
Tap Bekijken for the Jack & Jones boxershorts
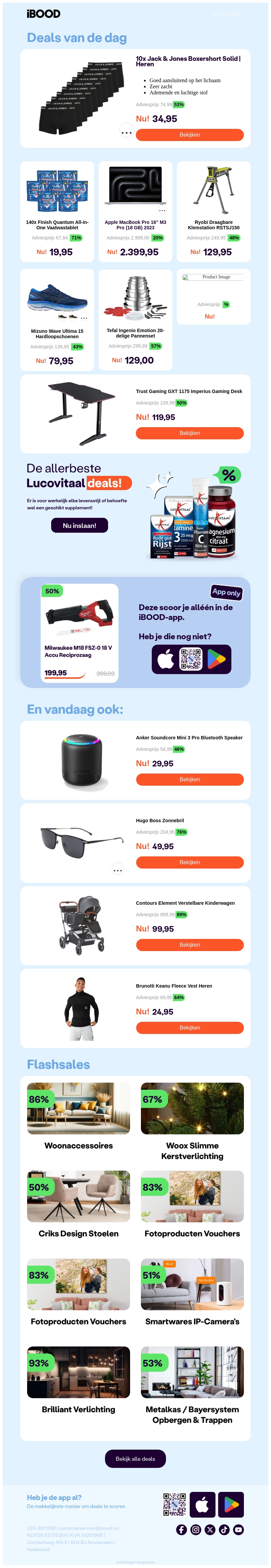pyautogui.click(x=189, y=135)
